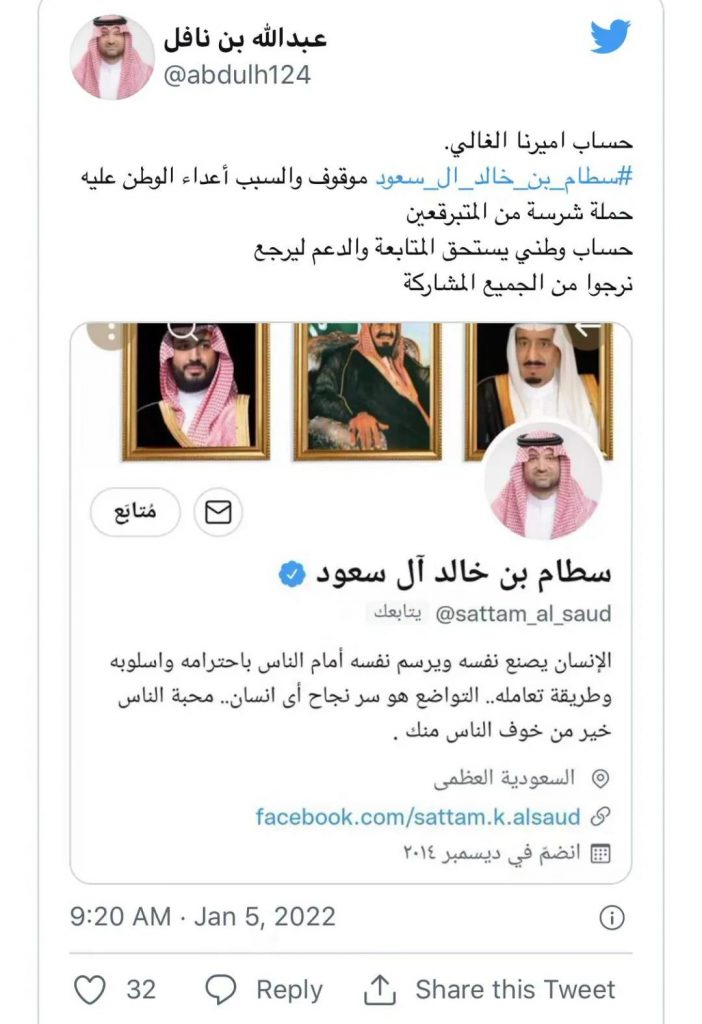Image resolution: width=702 pixels, height=1024 pixels.
Task: Open Abdullah bin Nafel's profile avatar
Action: [x=112, y=57]
